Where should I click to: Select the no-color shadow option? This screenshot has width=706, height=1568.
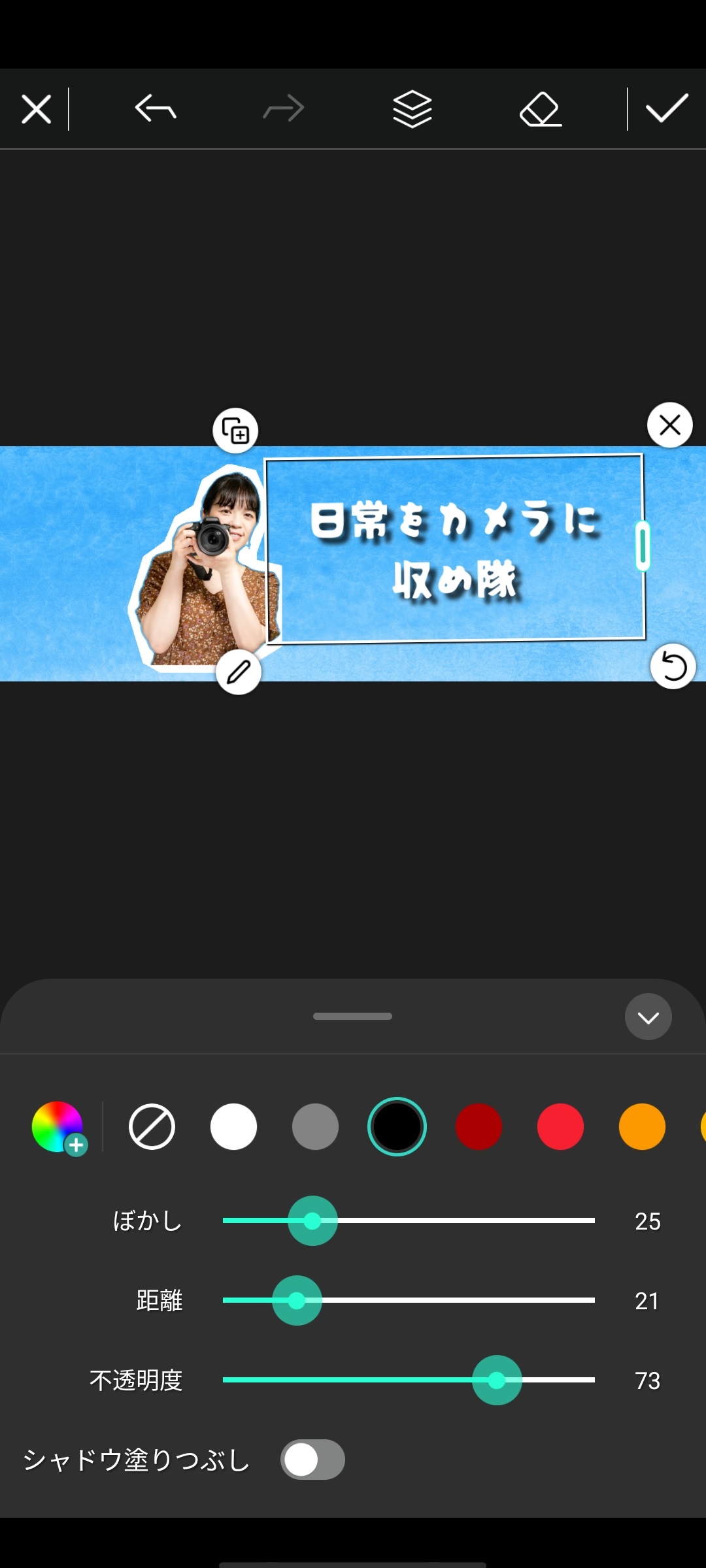click(152, 1127)
